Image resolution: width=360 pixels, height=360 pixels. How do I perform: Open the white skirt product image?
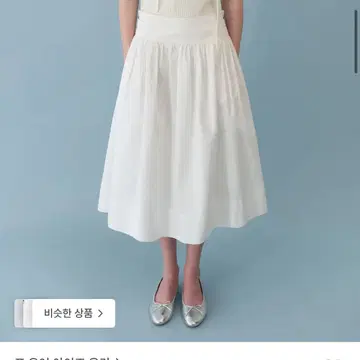[x=180, y=171]
